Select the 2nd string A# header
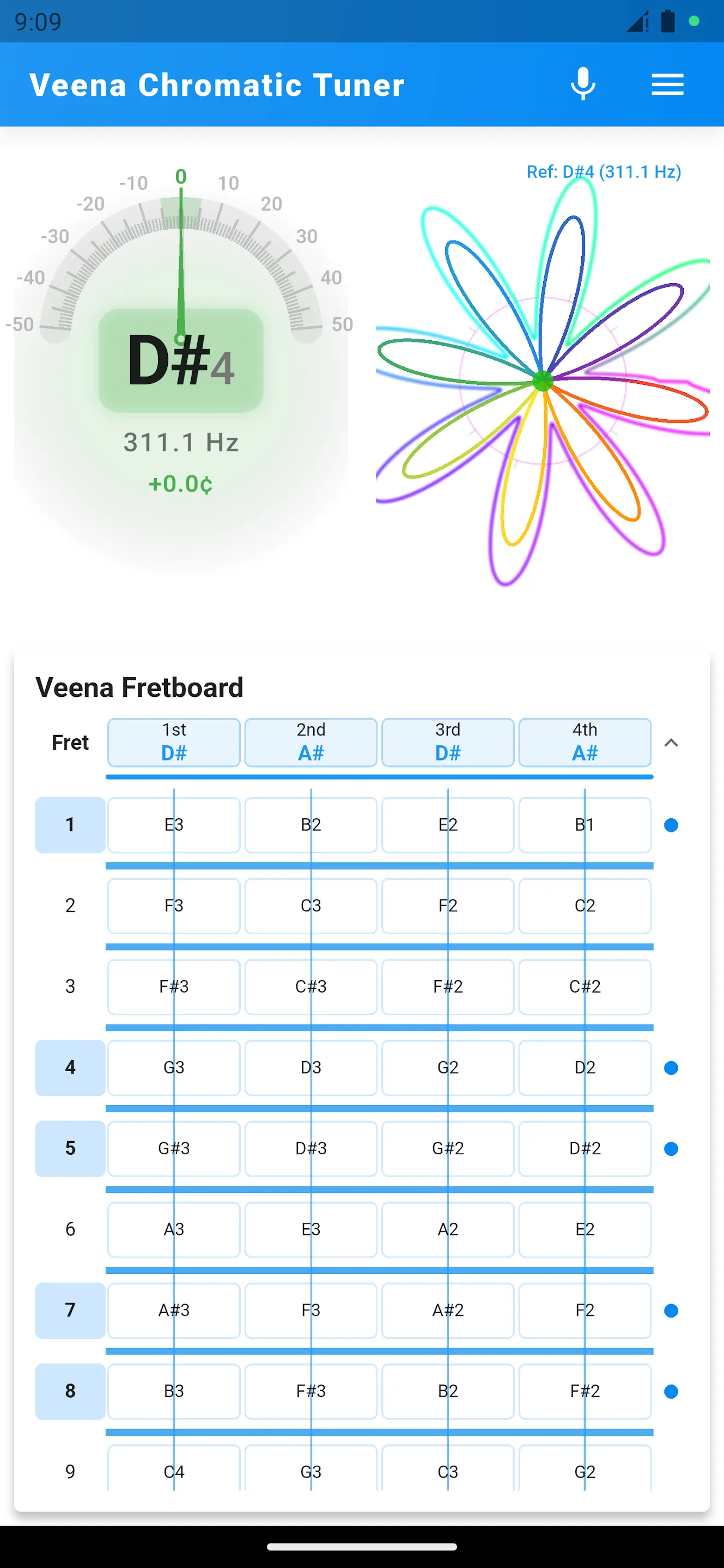724x1568 pixels. click(x=311, y=742)
